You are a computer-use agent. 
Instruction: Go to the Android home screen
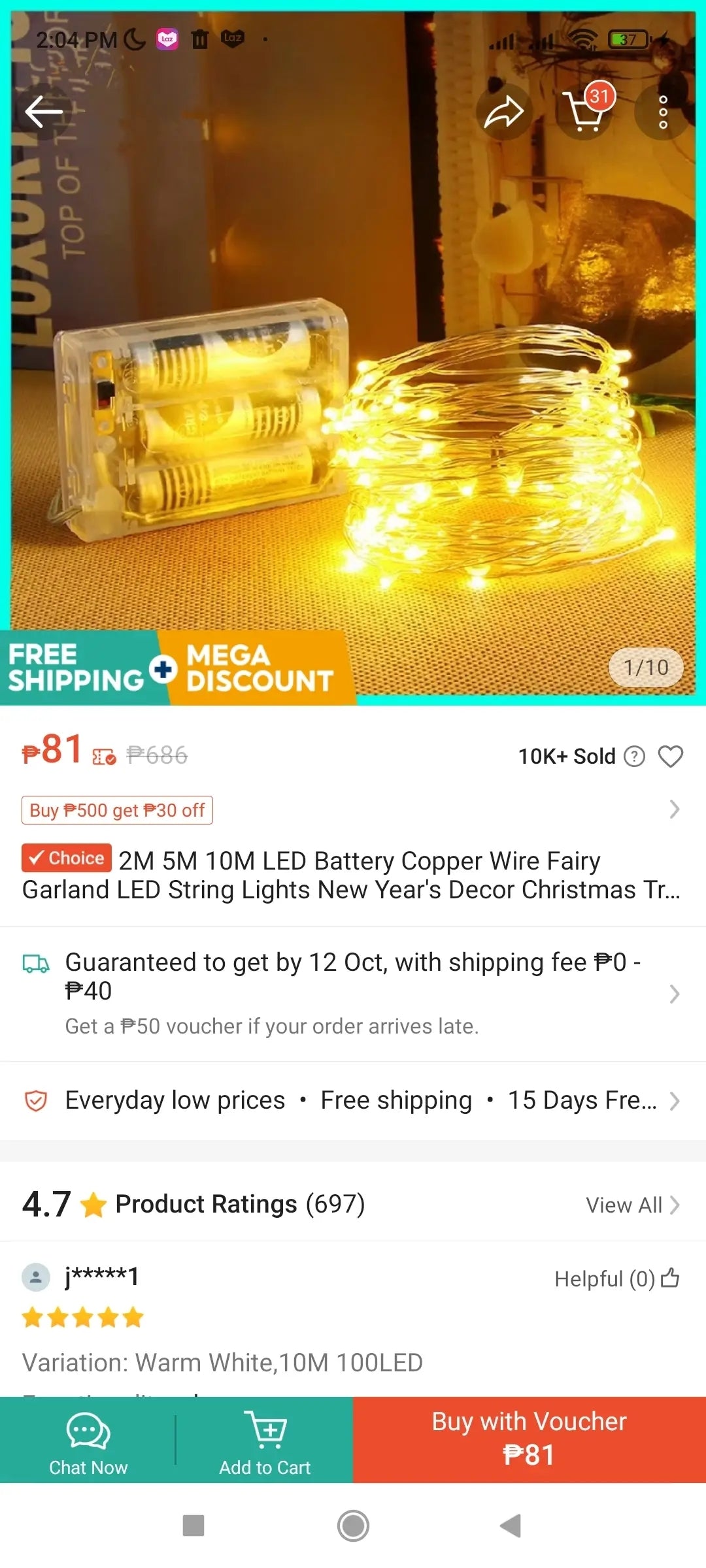pos(353,1526)
